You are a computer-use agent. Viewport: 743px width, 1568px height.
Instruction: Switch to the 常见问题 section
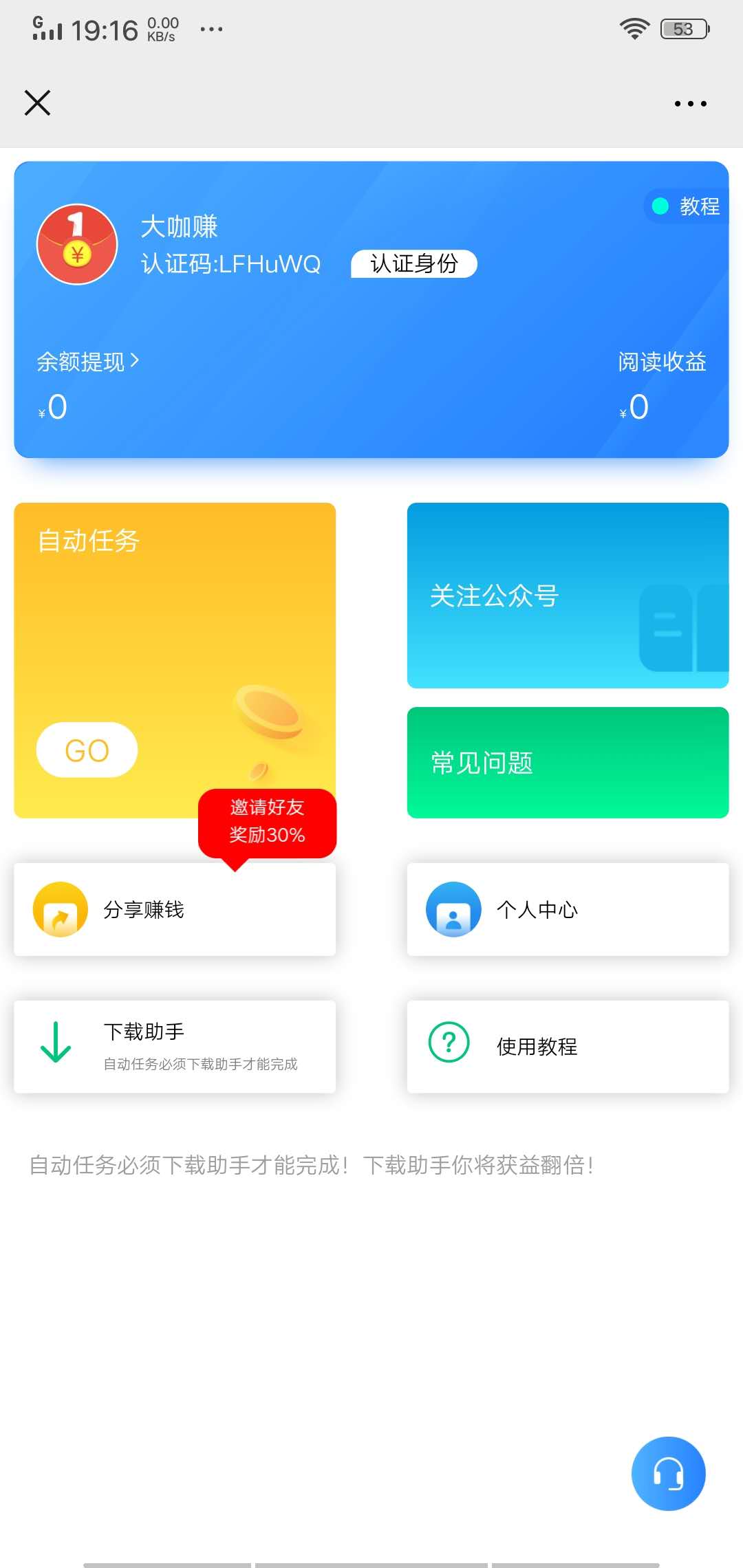coord(567,762)
